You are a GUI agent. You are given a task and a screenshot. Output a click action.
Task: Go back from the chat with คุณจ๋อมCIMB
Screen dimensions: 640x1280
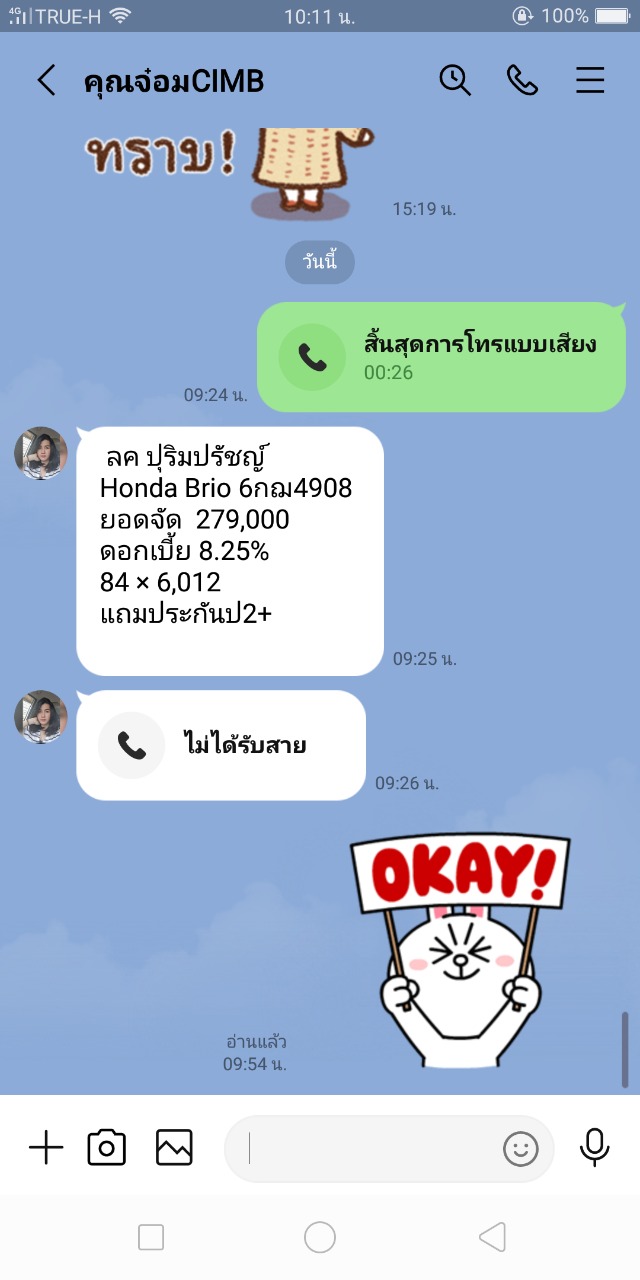(x=46, y=81)
